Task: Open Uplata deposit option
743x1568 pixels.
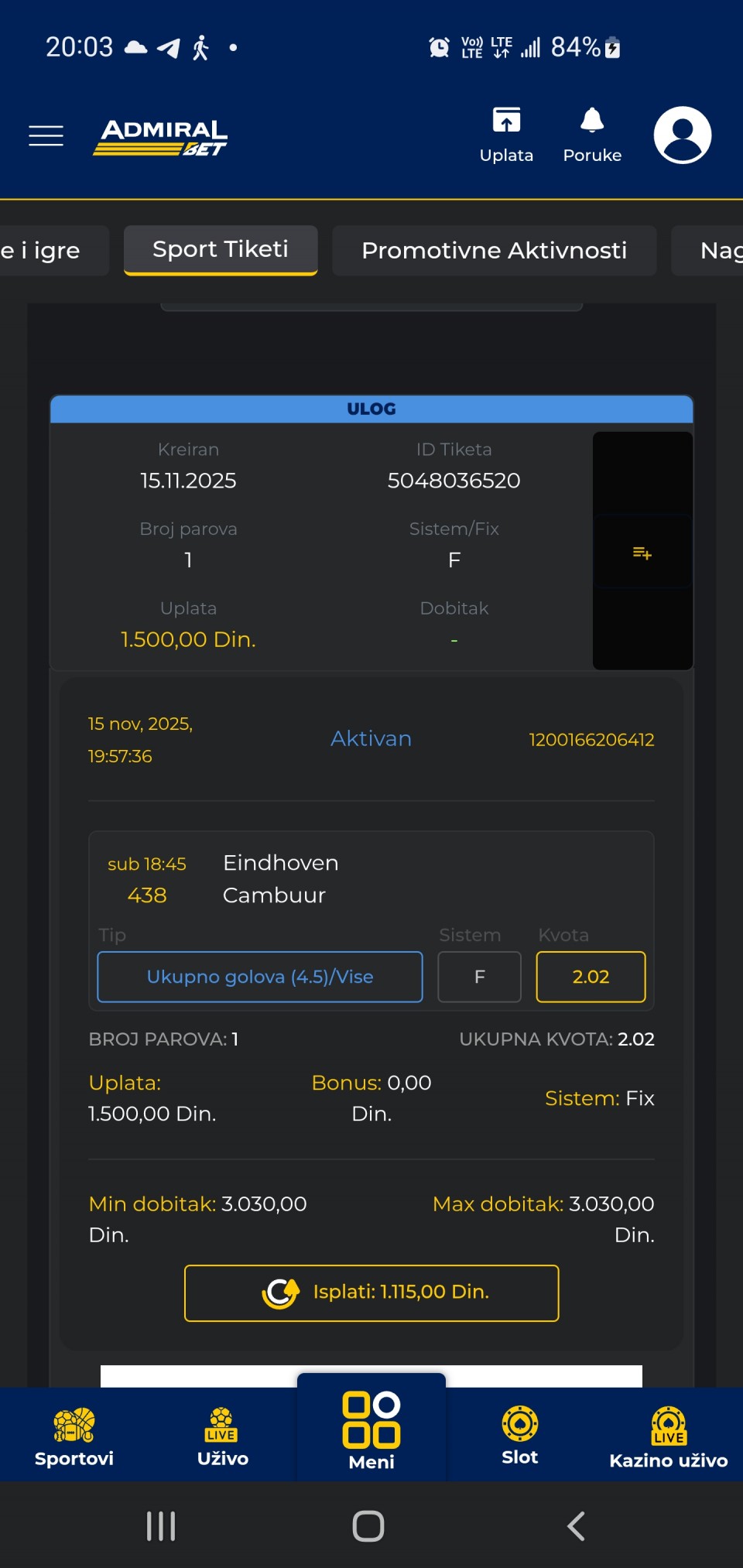Action: click(506, 135)
